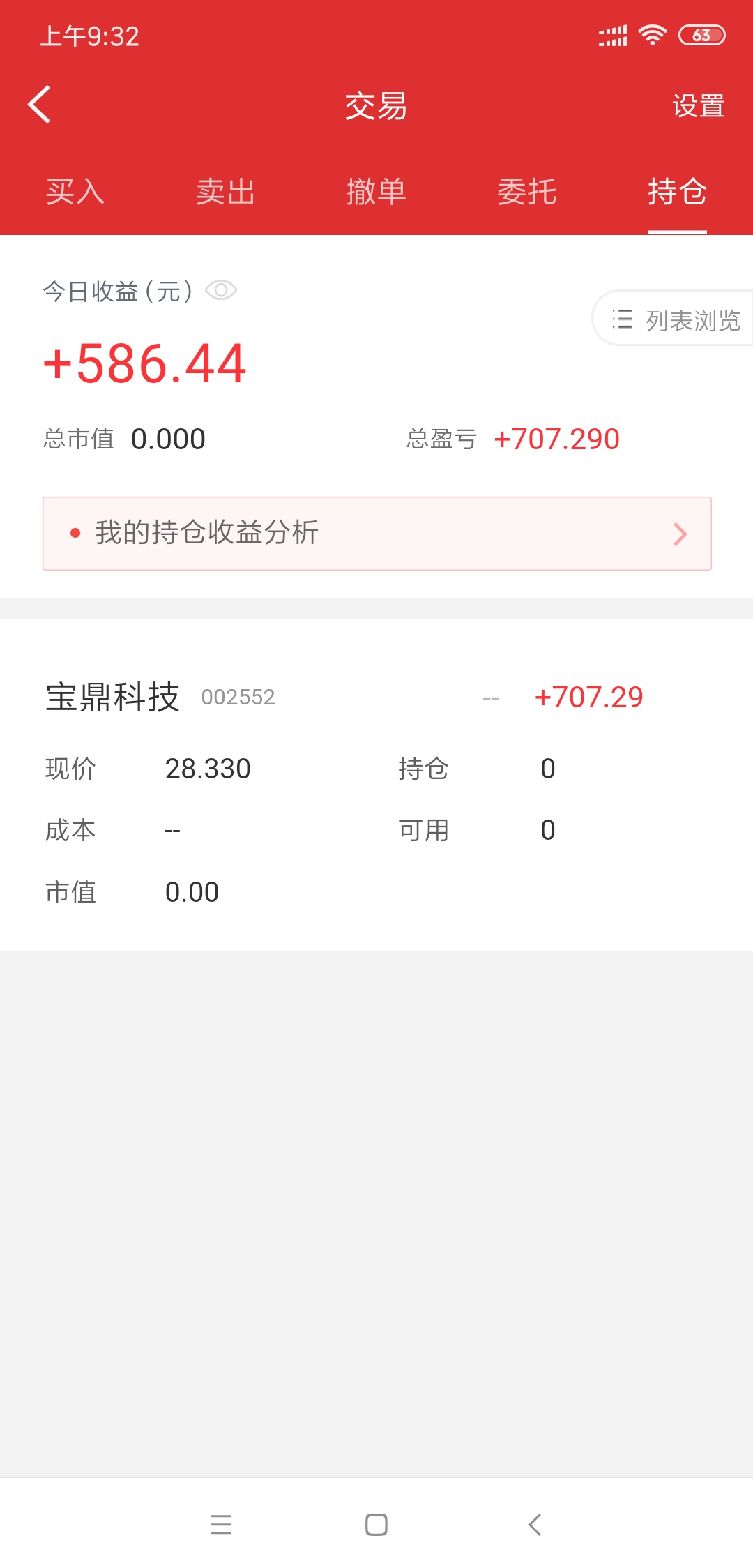Select the 持仓 tab
The width and height of the screenshot is (753, 1568).
(x=678, y=192)
